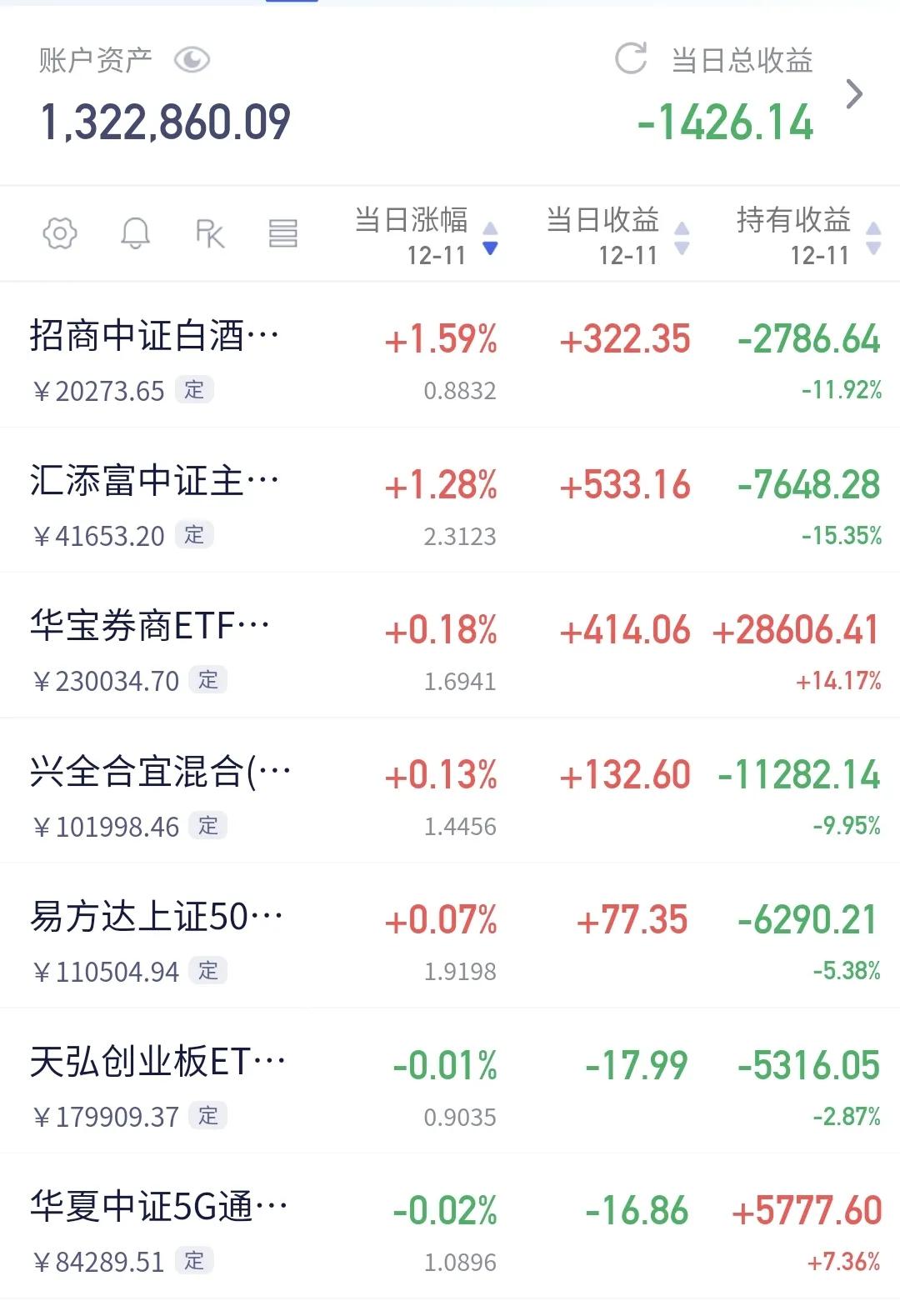Switch the holdings list layout view
The image size is (900, 1316).
283,233
